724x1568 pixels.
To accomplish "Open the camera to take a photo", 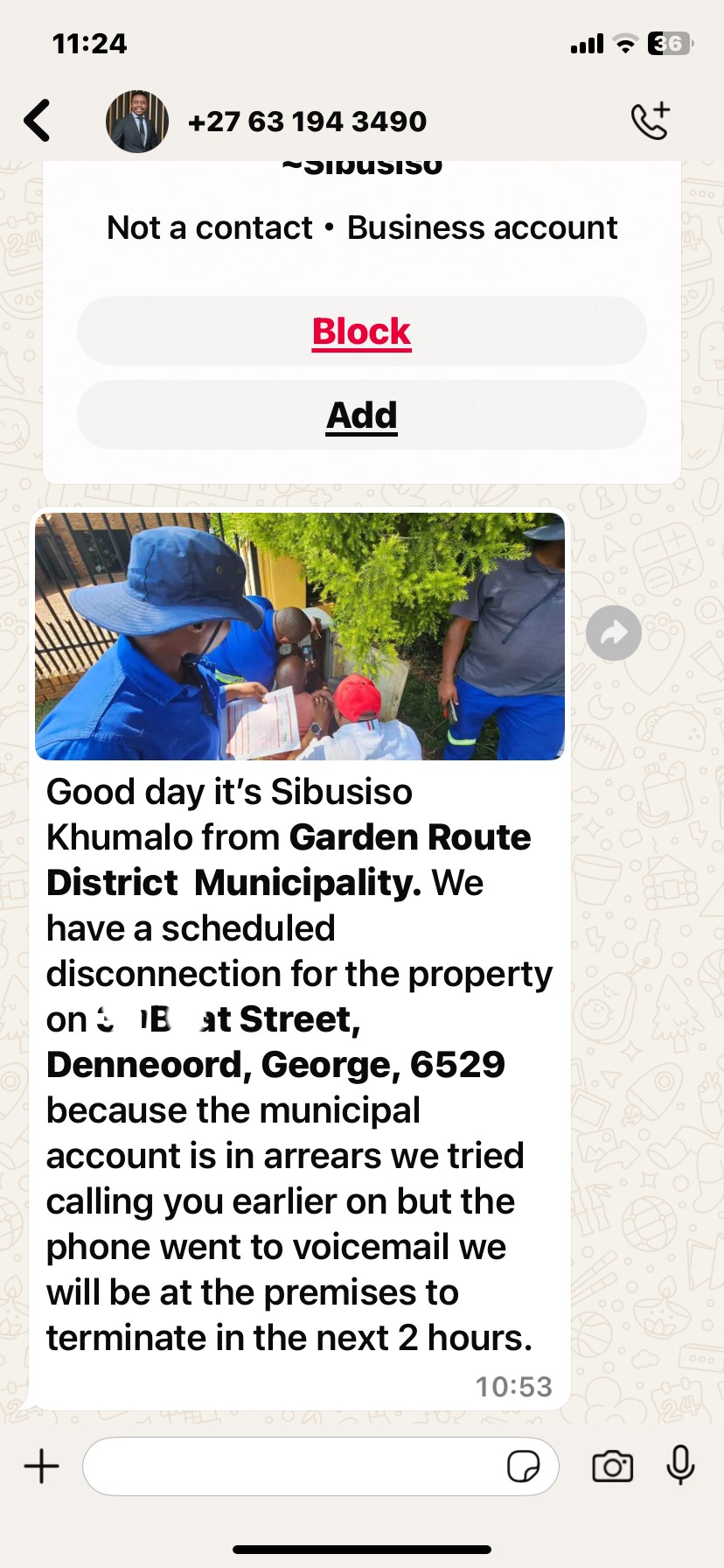I will [x=613, y=1466].
